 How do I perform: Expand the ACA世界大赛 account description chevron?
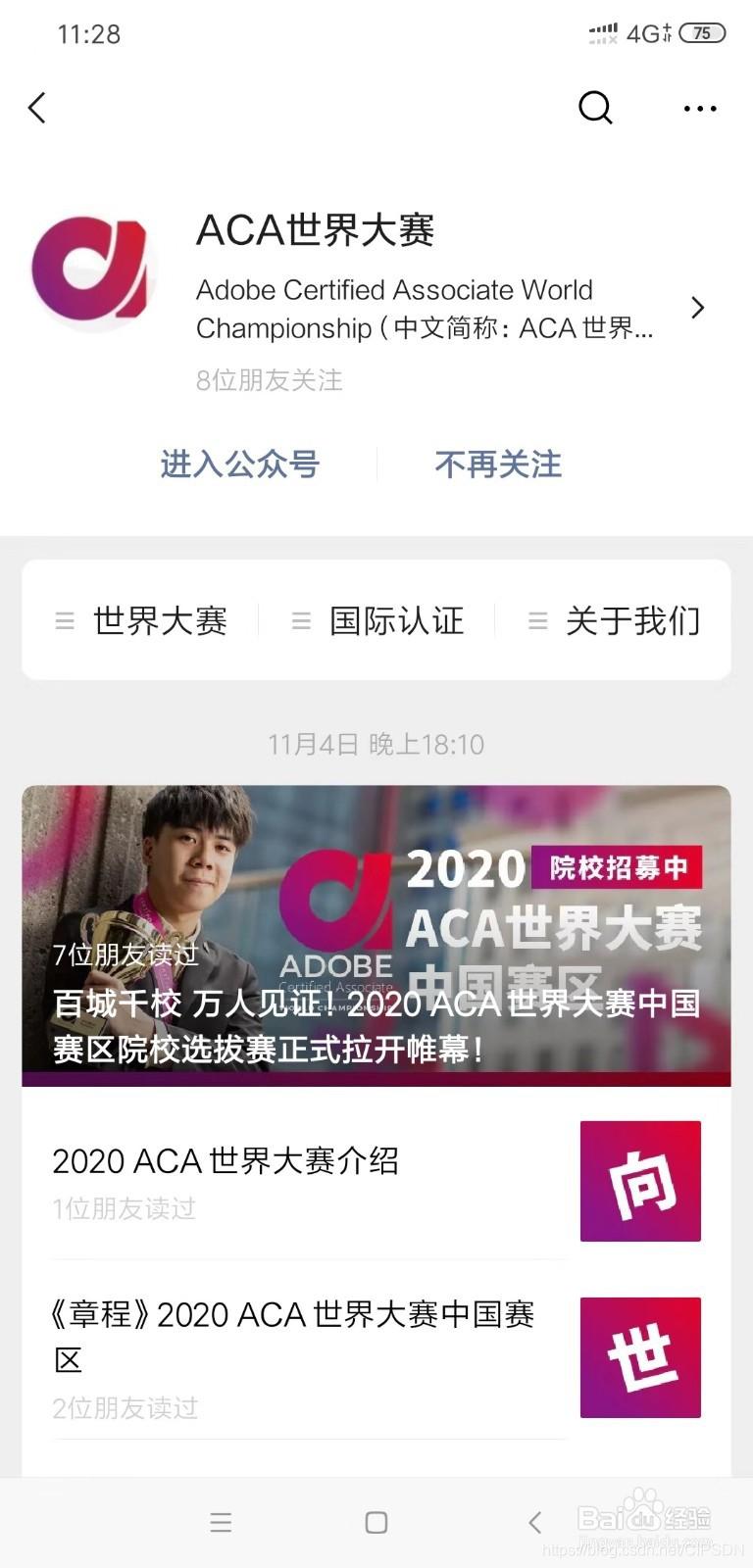pos(697,308)
